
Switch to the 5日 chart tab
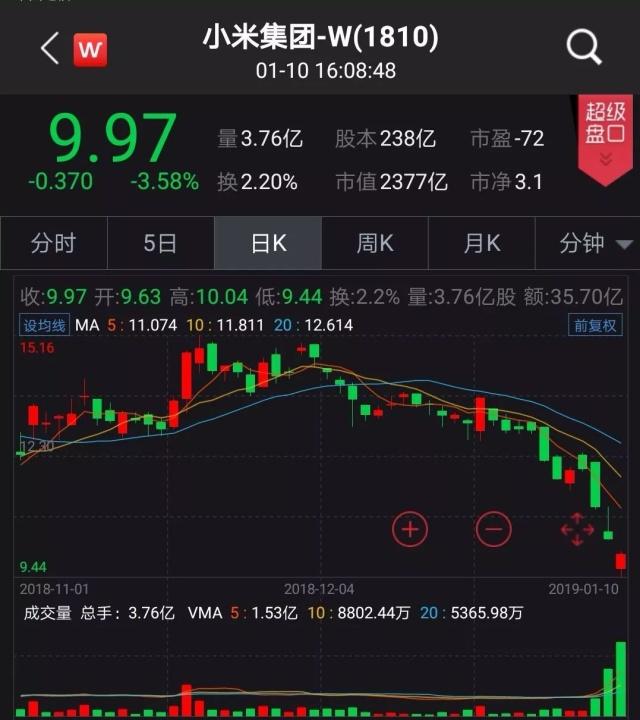click(160, 243)
